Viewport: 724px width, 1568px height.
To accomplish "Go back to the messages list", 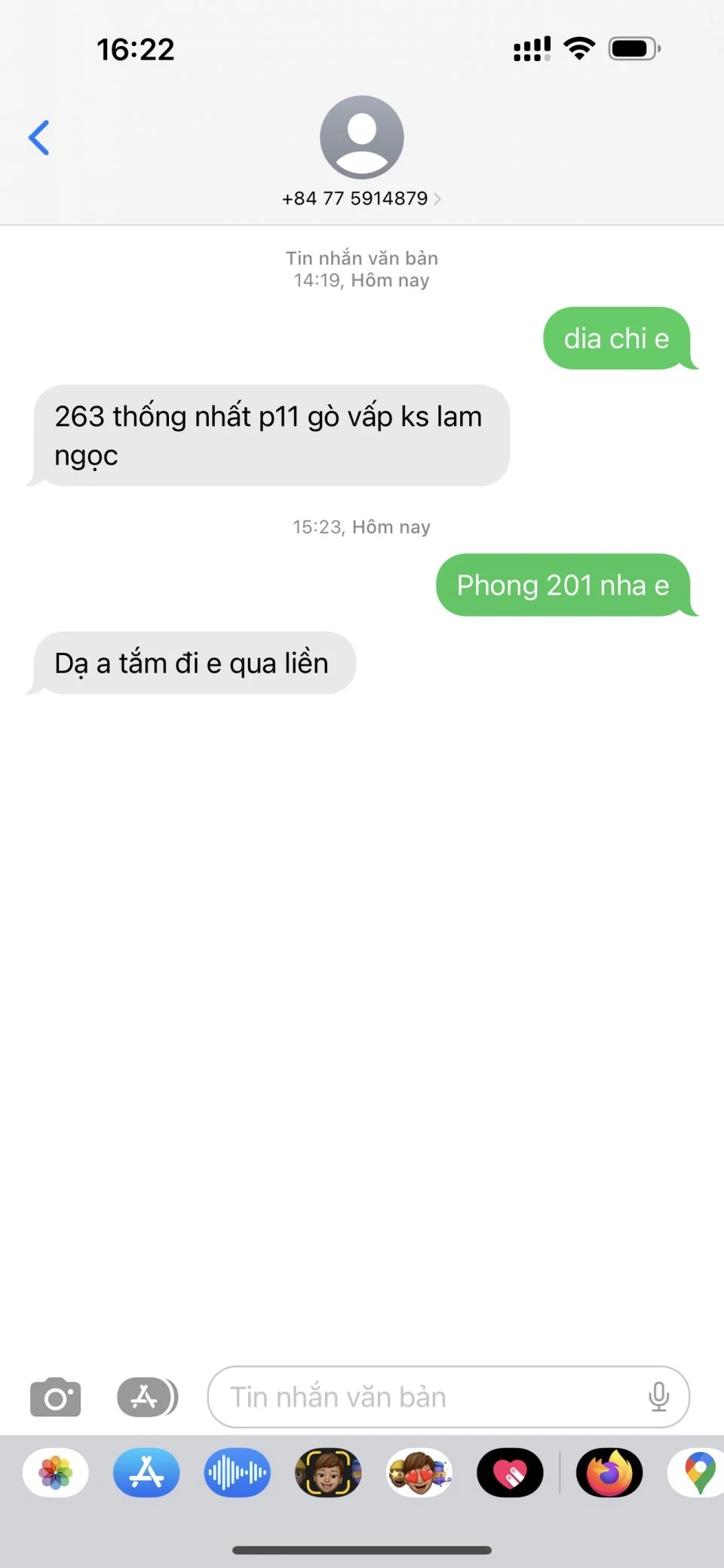I will pyautogui.click(x=39, y=138).
